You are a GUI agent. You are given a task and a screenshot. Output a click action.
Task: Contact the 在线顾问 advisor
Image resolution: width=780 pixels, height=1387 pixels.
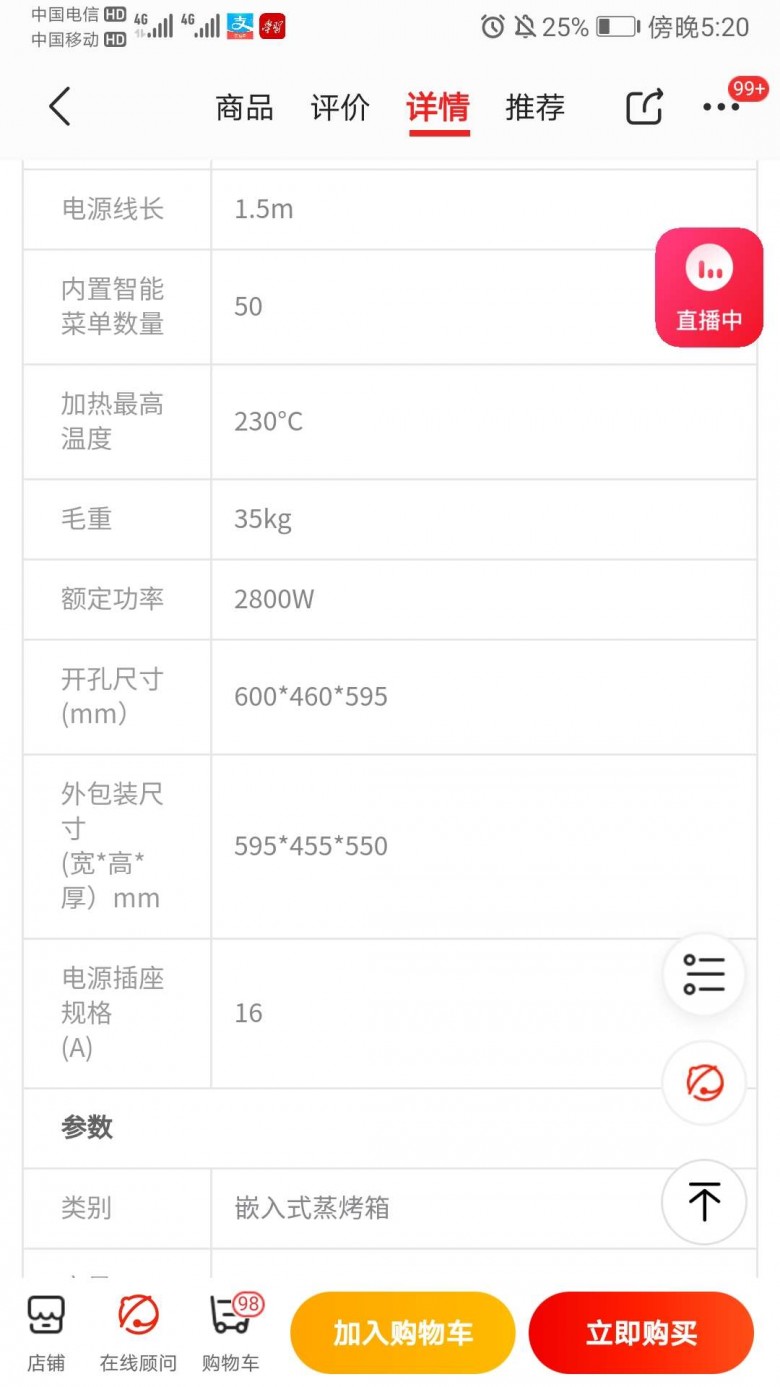tap(138, 1332)
